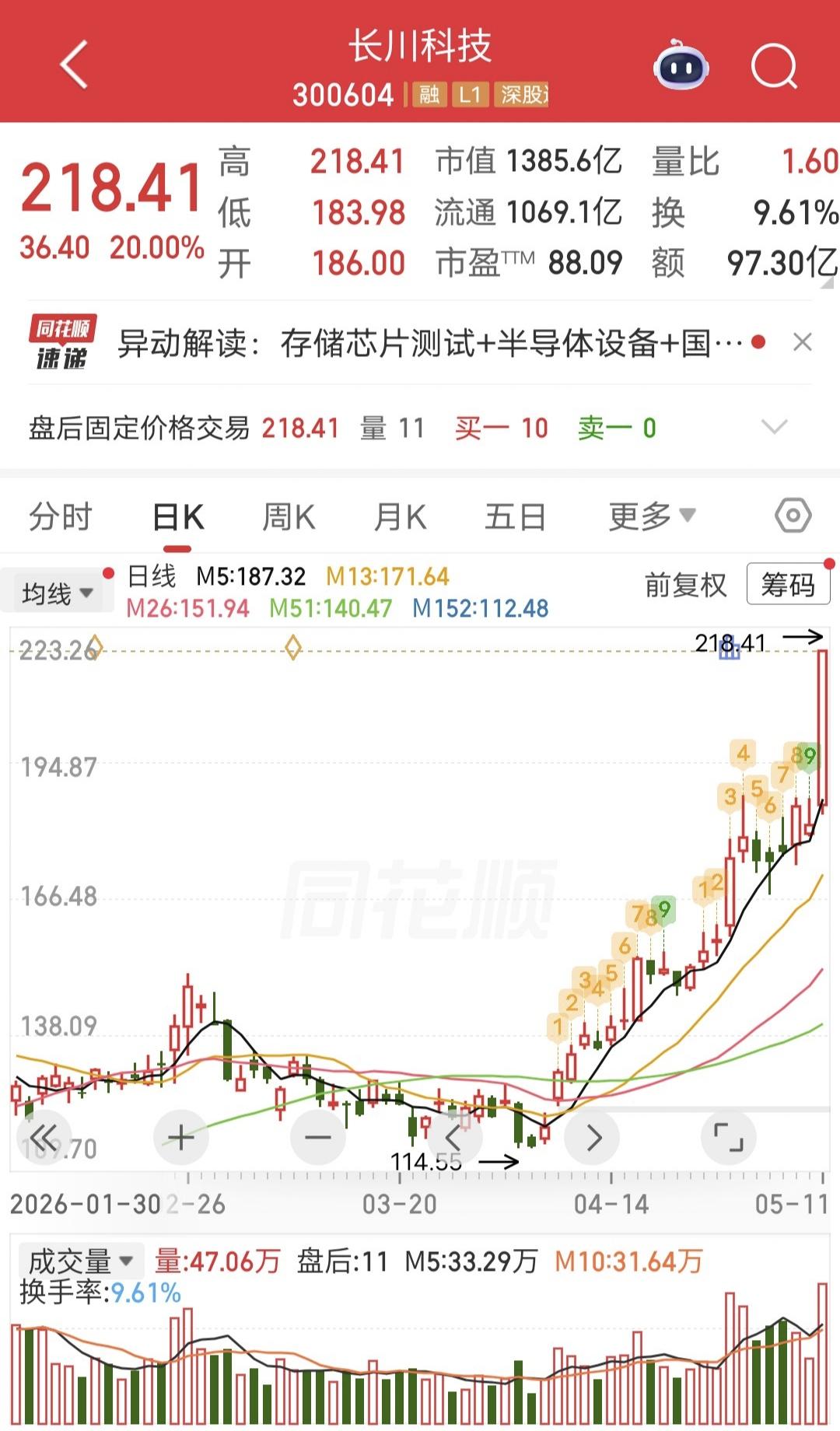Enter fullscreen chart view
This screenshot has width=840, height=1431.
728,1138
